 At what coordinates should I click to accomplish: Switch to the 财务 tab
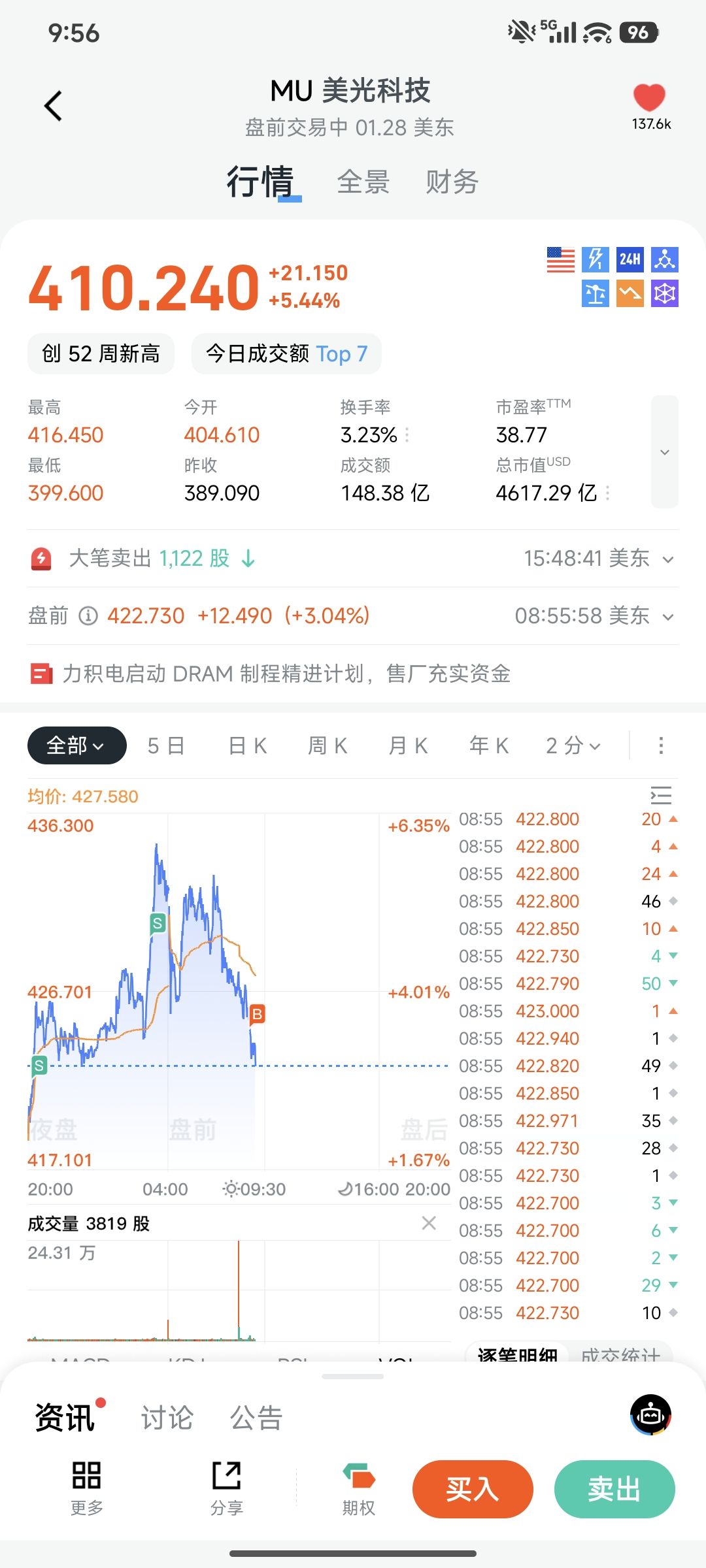tap(452, 182)
